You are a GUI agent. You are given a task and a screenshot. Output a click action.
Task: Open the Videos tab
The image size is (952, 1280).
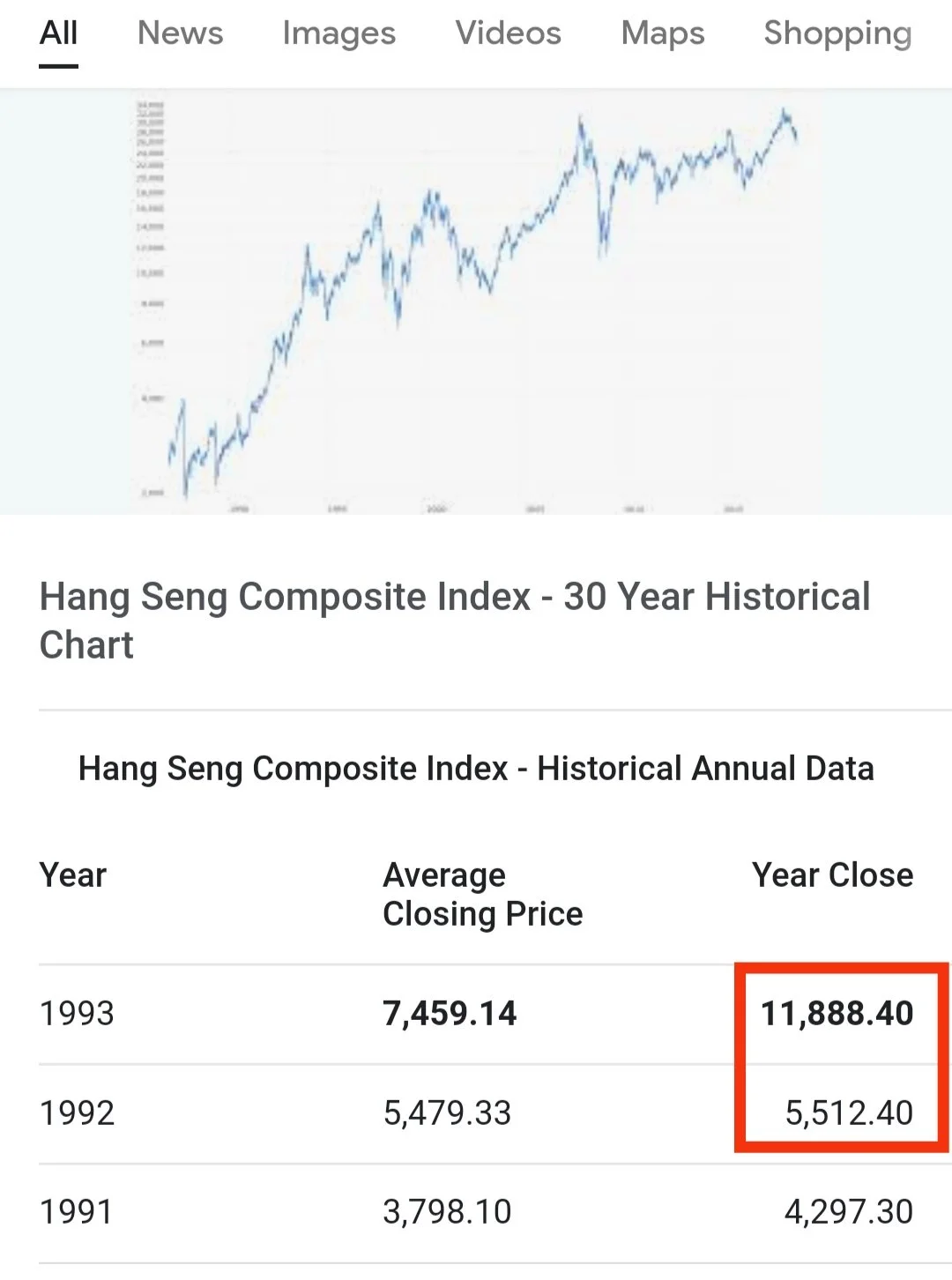click(x=508, y=33)
